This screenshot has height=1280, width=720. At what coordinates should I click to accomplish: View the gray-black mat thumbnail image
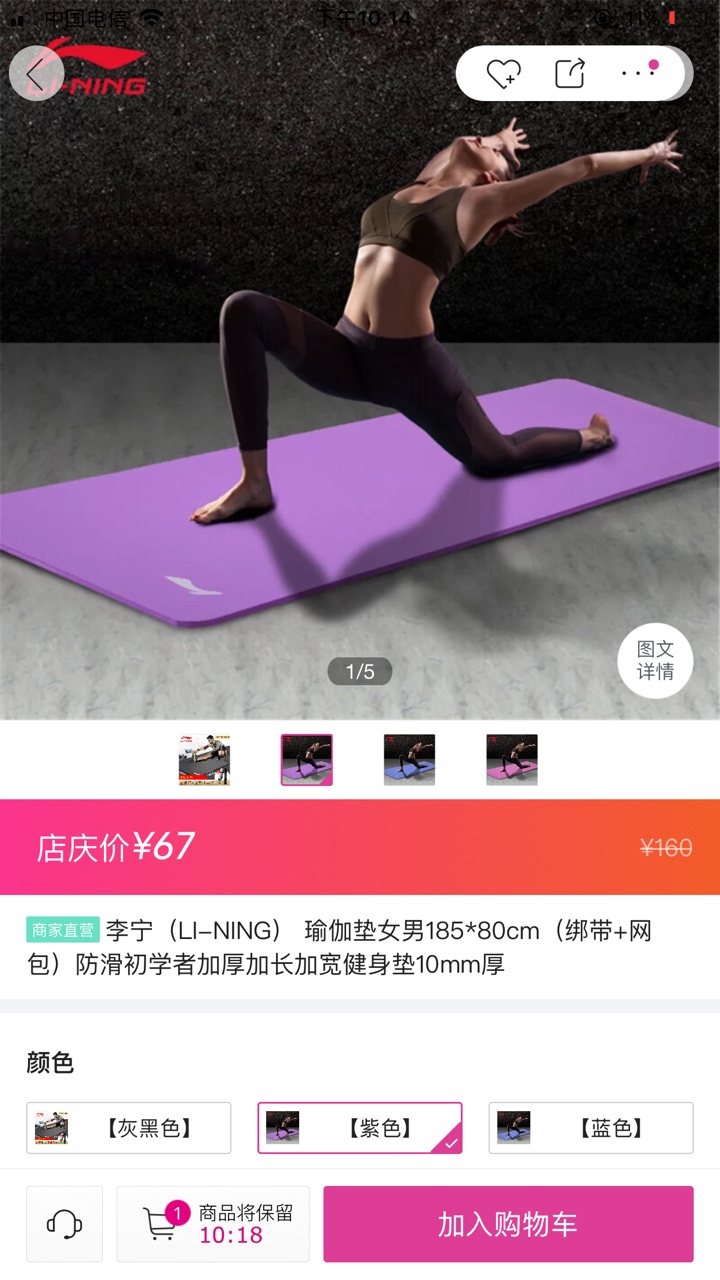(x=204, y=760)
